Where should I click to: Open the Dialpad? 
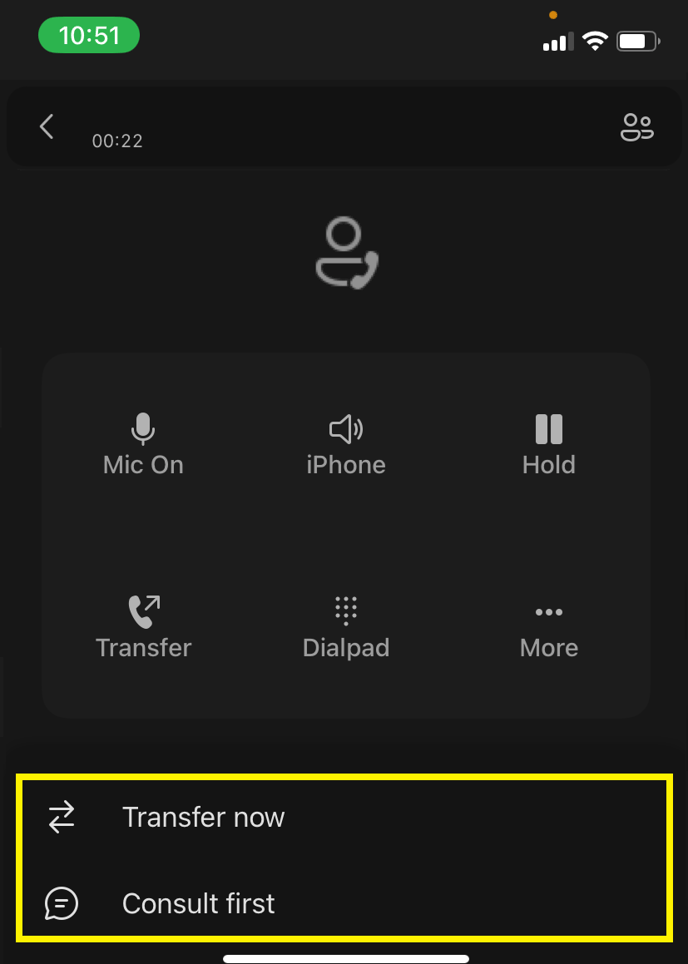[346, 627]
